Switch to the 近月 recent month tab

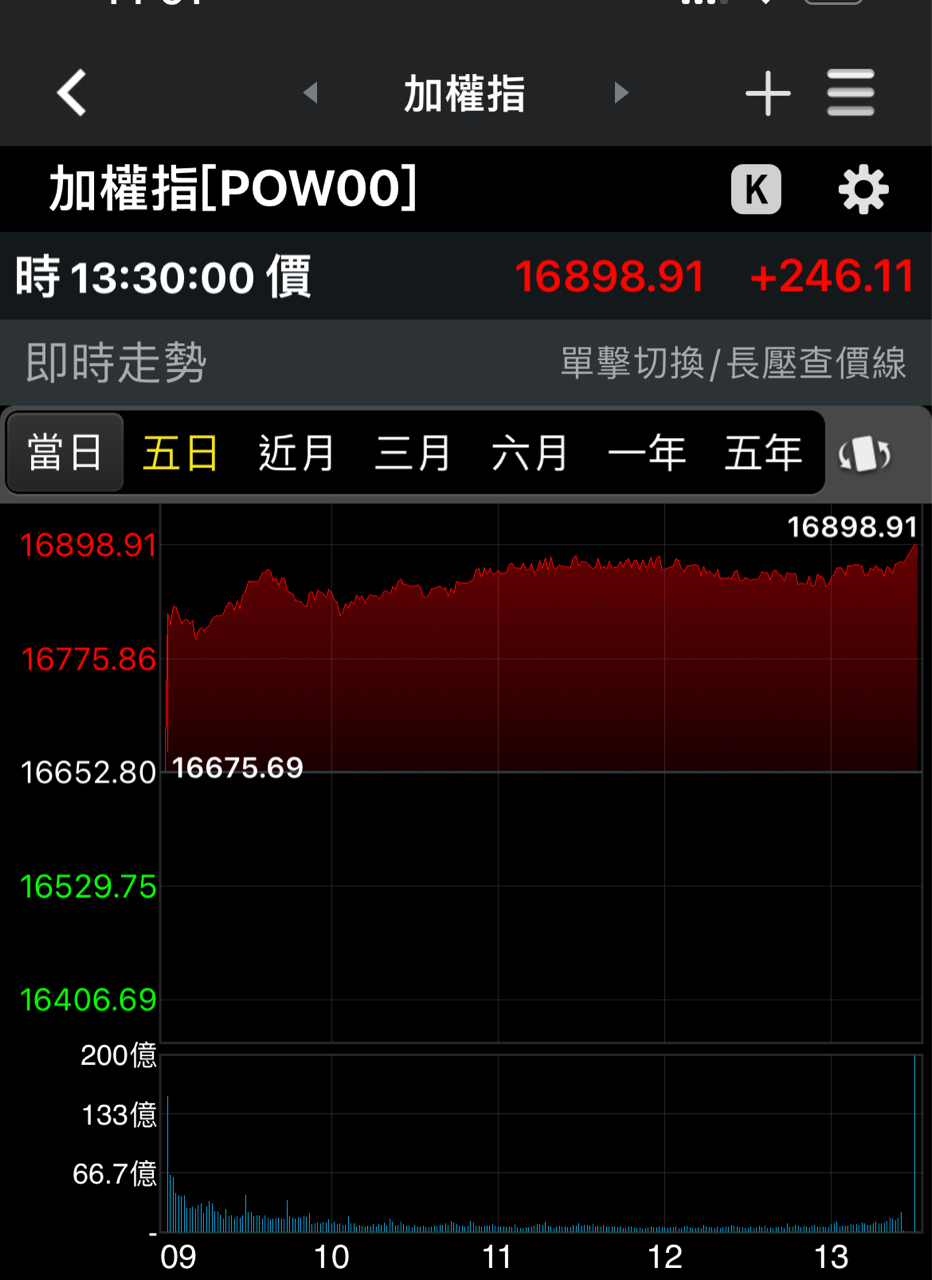[297, 453]
